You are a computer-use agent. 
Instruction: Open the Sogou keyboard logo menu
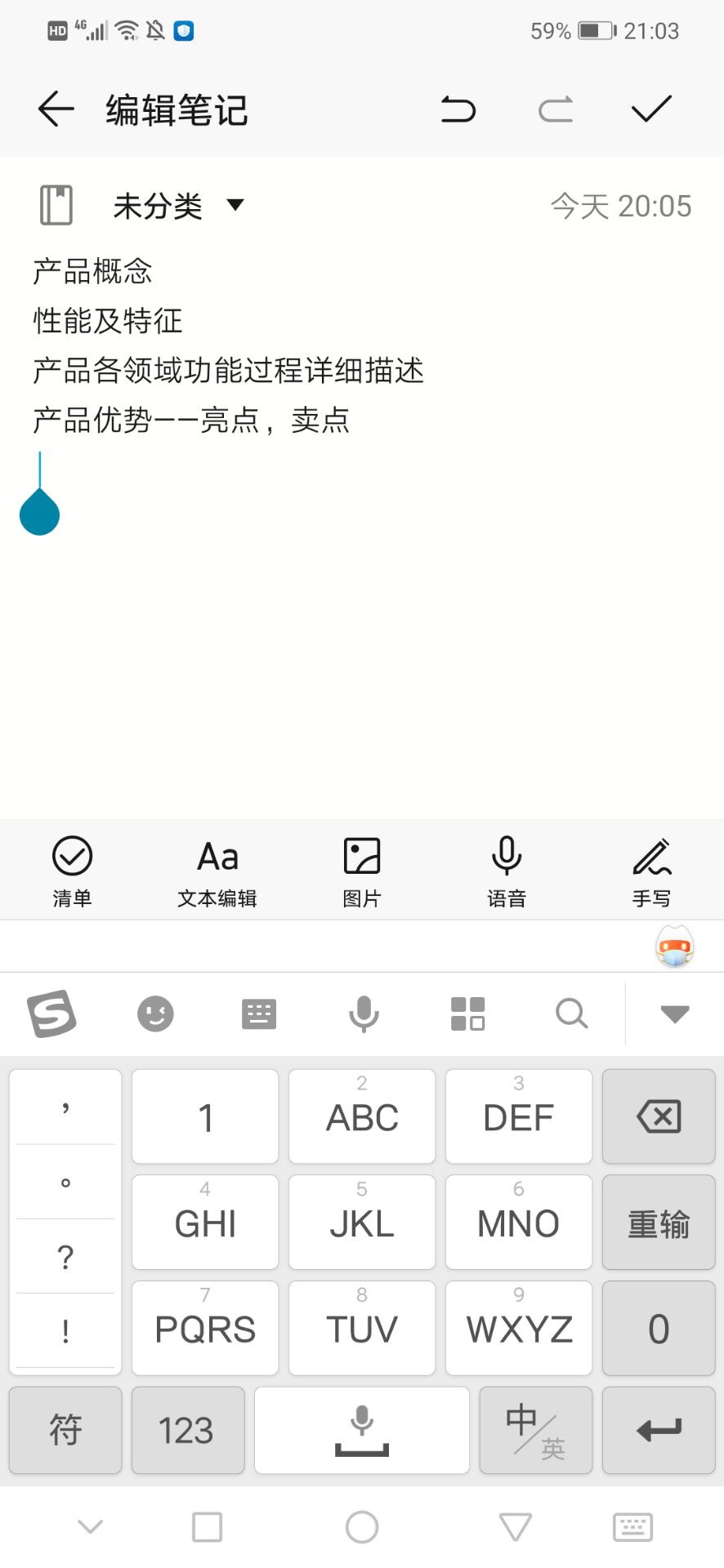click(51, 1013)
